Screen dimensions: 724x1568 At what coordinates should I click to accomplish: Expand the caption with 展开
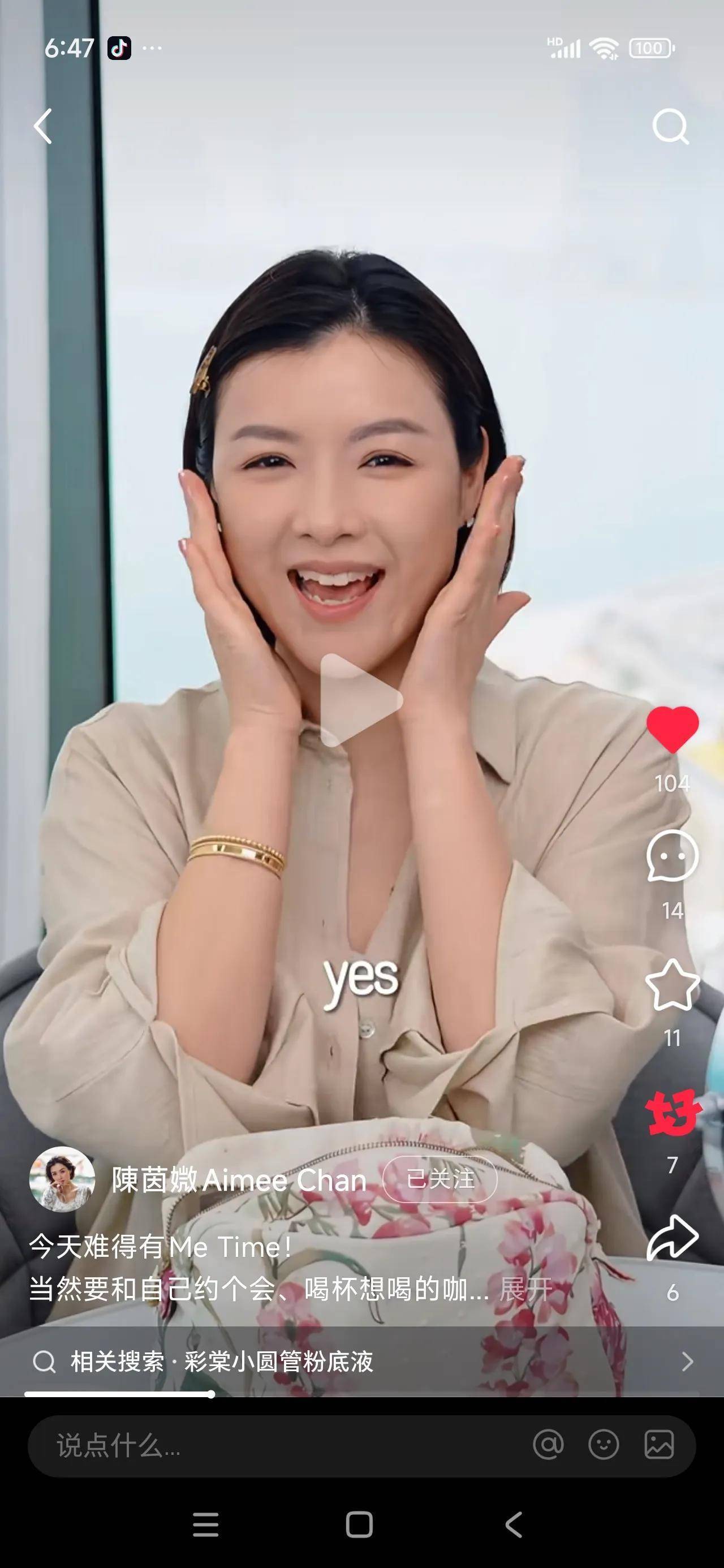525,1289
